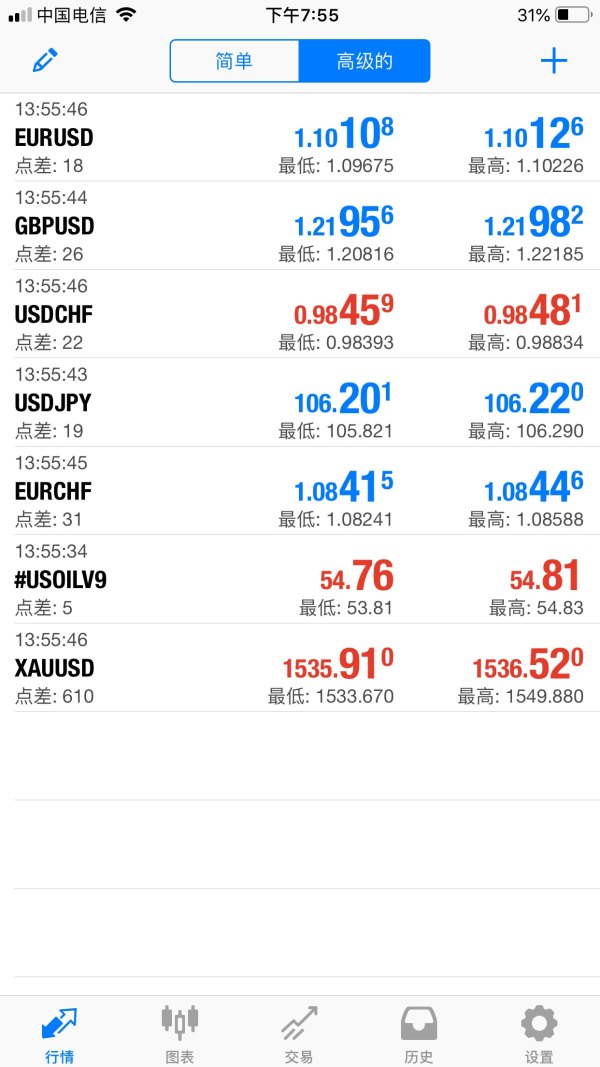Add a new symbol with plus icon
This screenshot has height=1067, width=600.
[x=553, y=61]
